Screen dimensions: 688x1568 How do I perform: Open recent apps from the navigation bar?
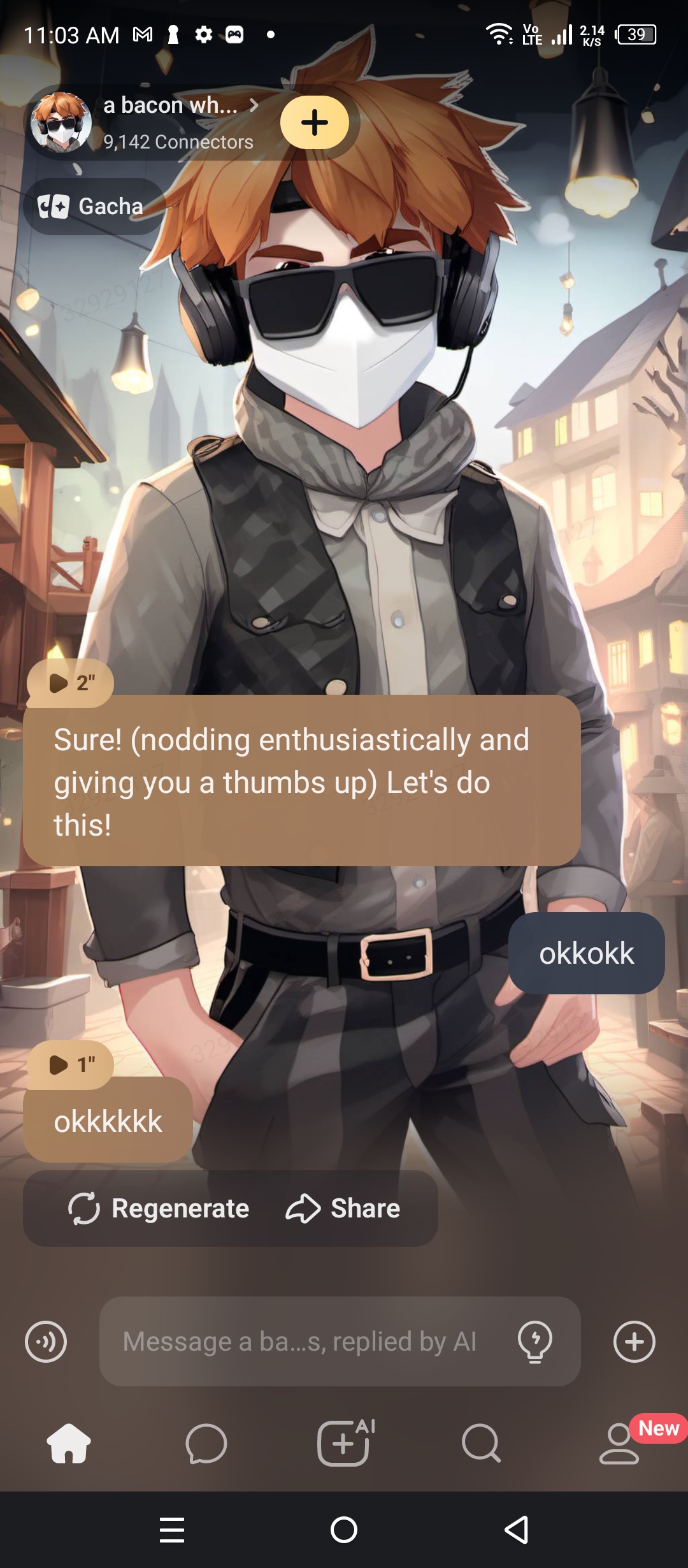172,1530
